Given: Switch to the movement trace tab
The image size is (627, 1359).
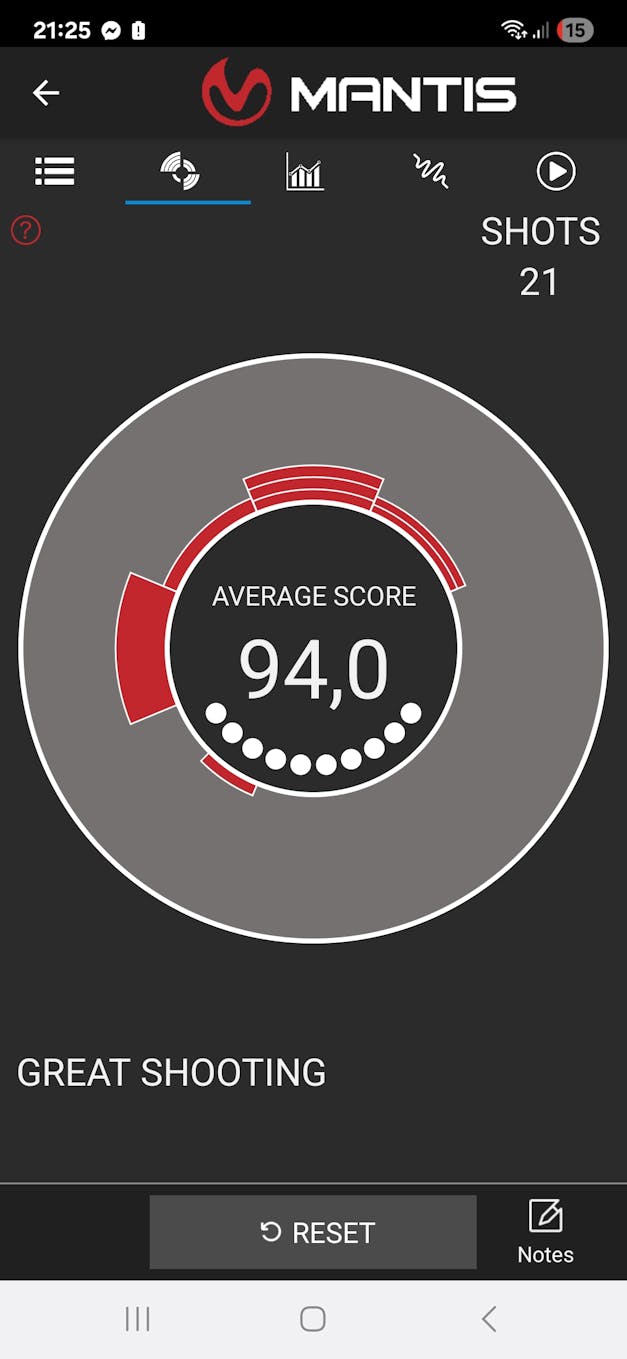Looking at the screenshot, I should pyautogui.click(x=431, y=172).
